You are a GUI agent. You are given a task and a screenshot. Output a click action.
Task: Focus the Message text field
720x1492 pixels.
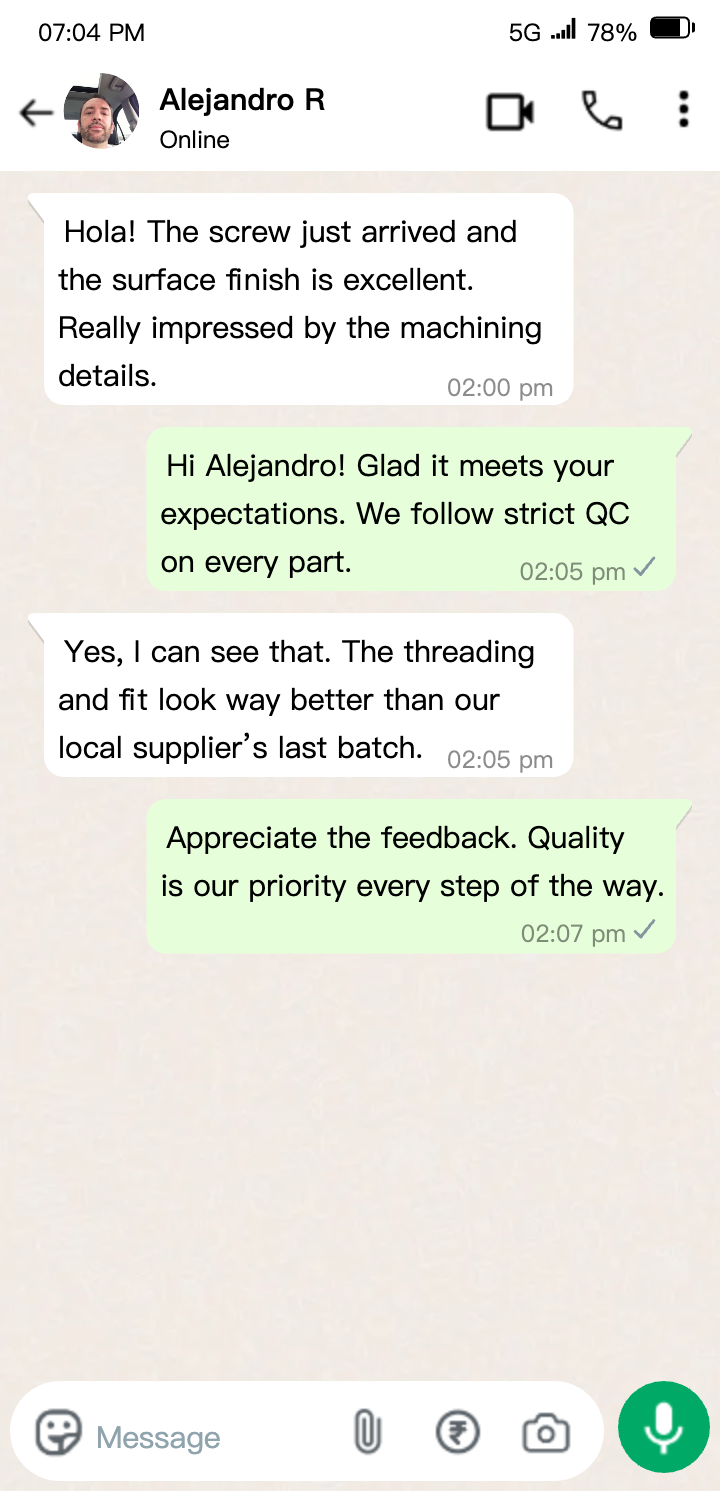210,1437
